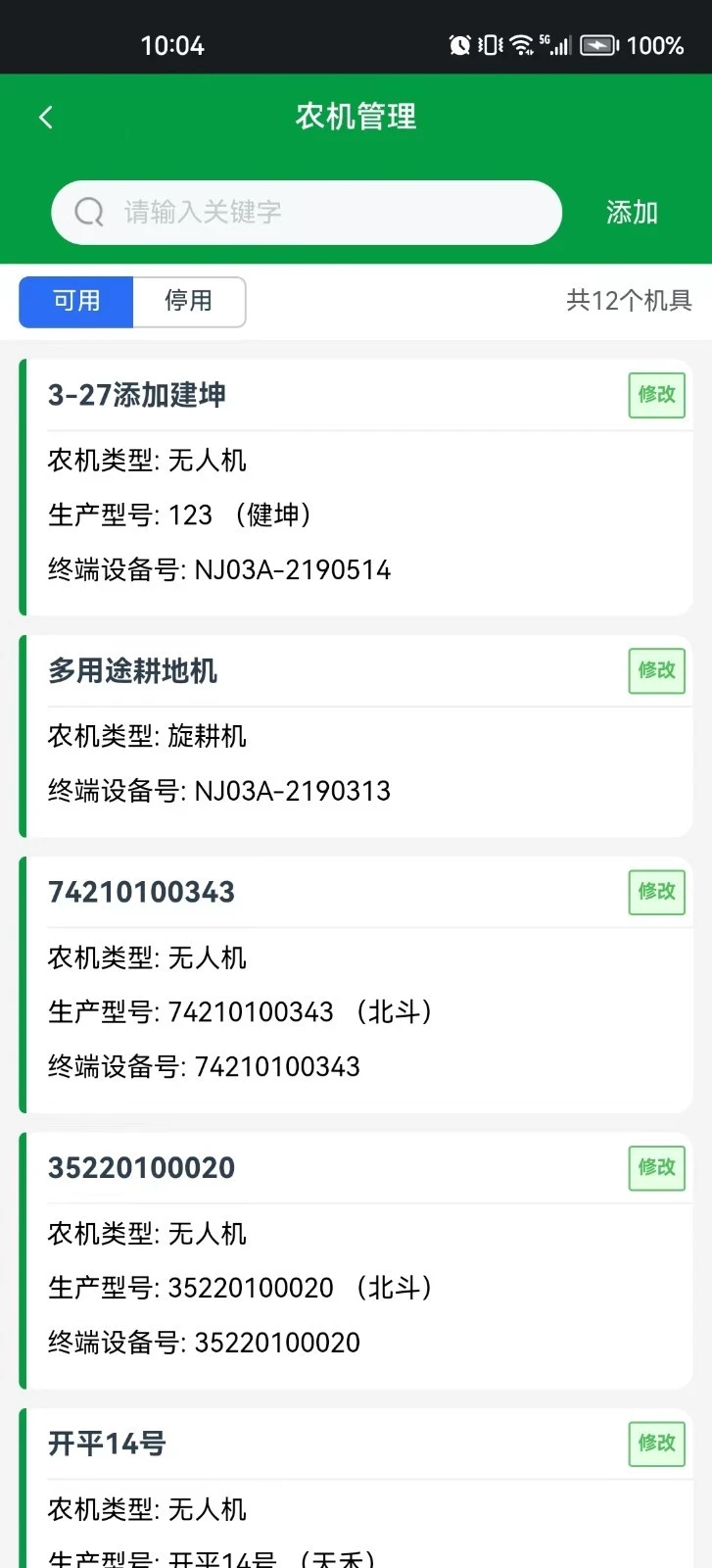
Task: Click 修改 on the 35220100020 card
Action: click(655, 1168)
